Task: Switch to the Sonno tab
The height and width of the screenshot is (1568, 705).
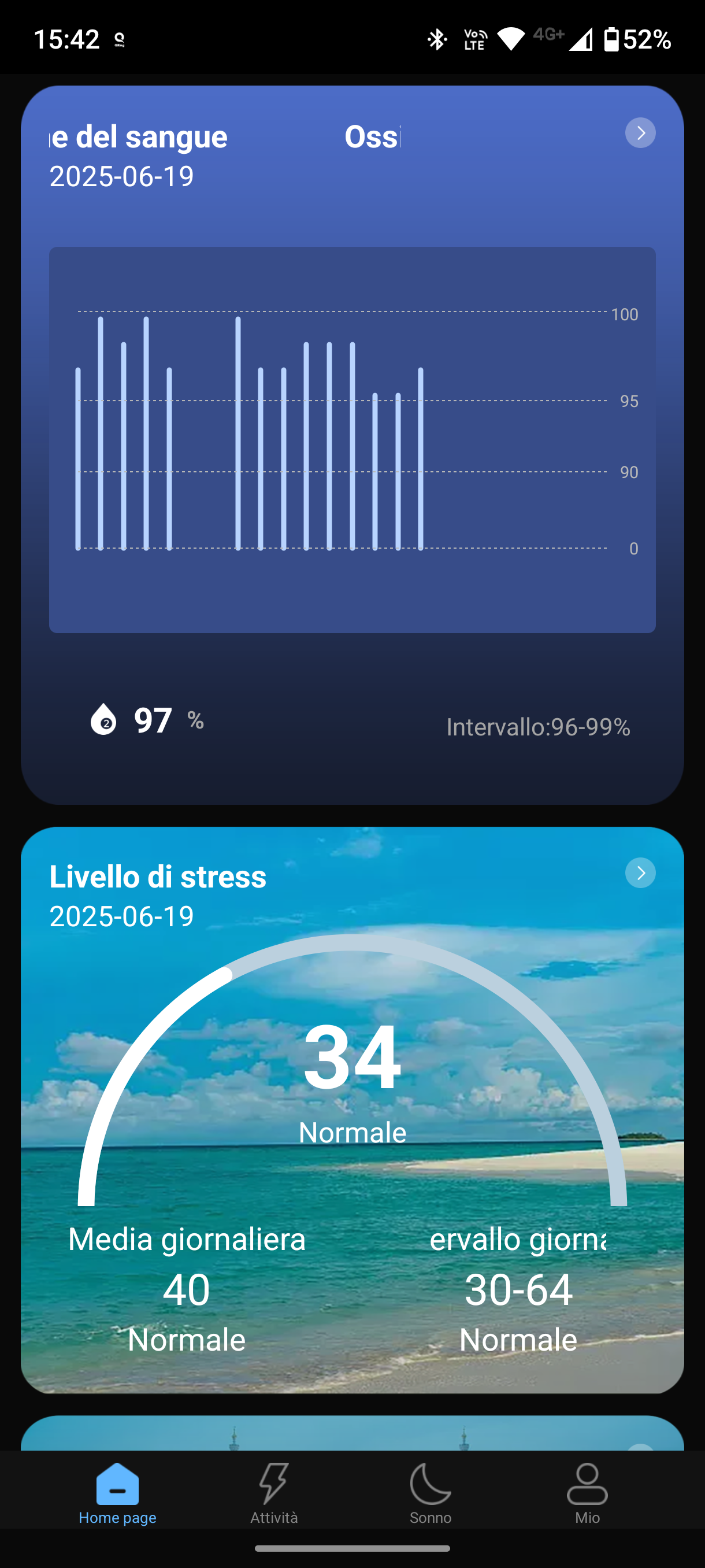Action: point(431,1493)
